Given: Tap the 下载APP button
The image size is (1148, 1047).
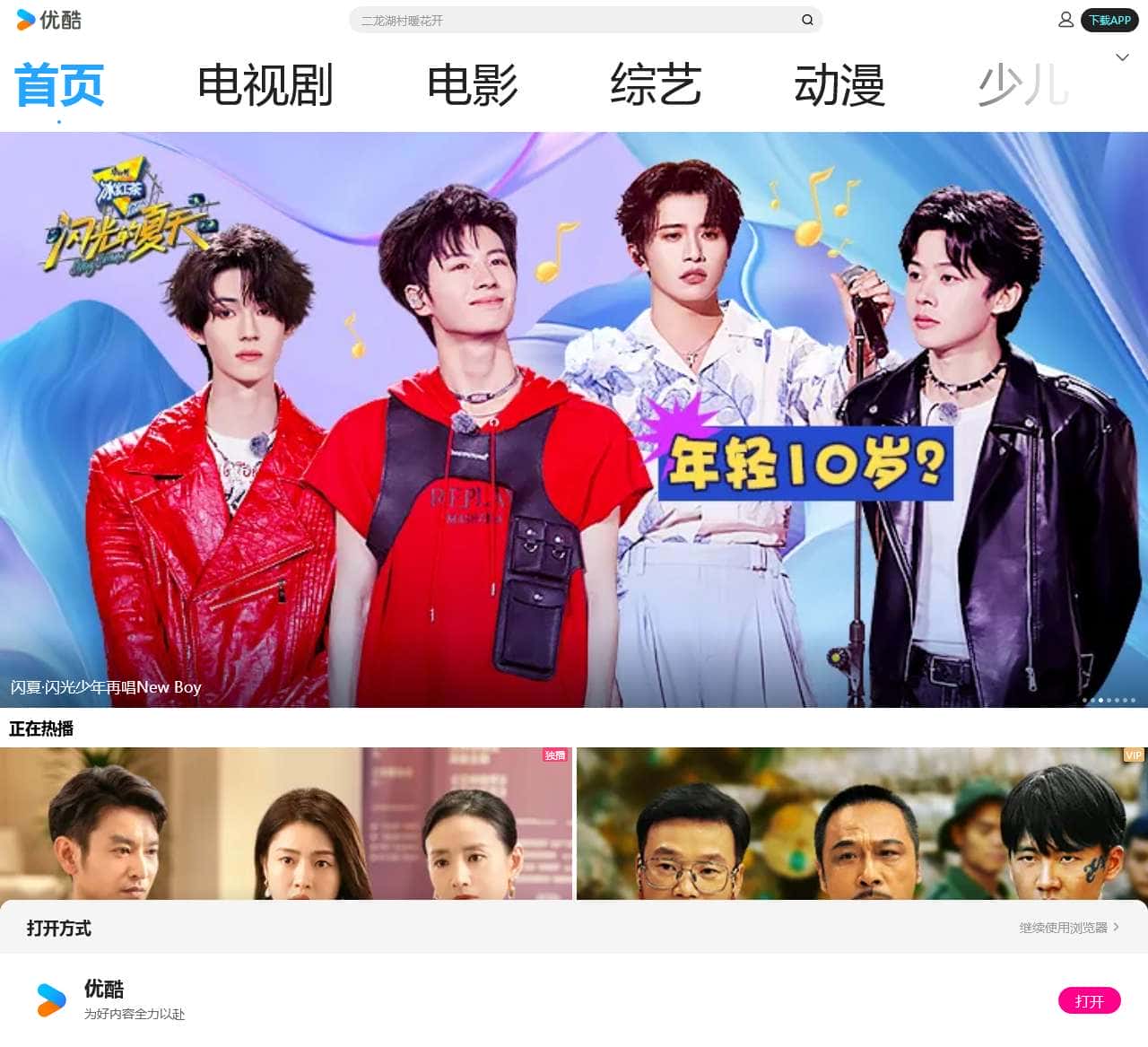Looking at the screenshot, I should coord(1109,20).
